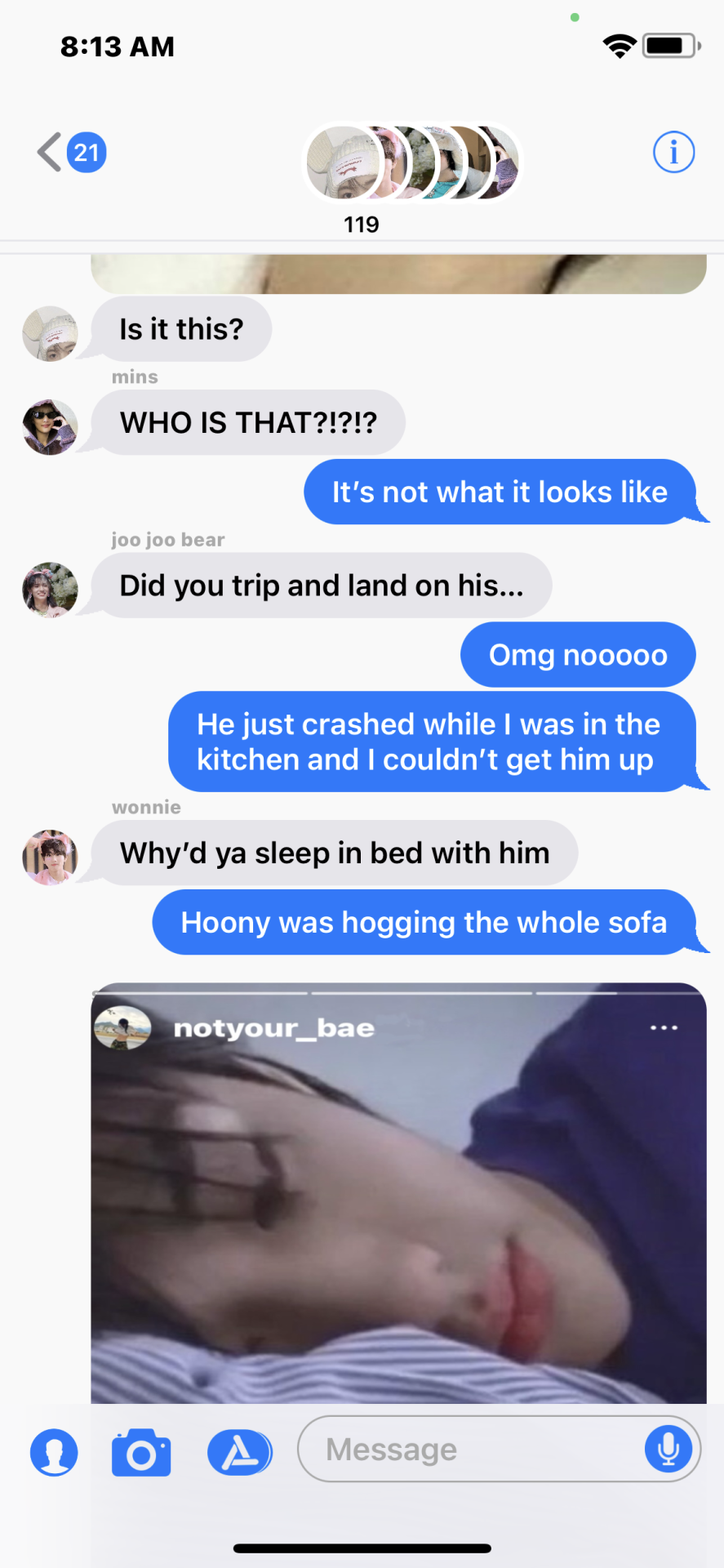View wonnie's profile picture

50,857
